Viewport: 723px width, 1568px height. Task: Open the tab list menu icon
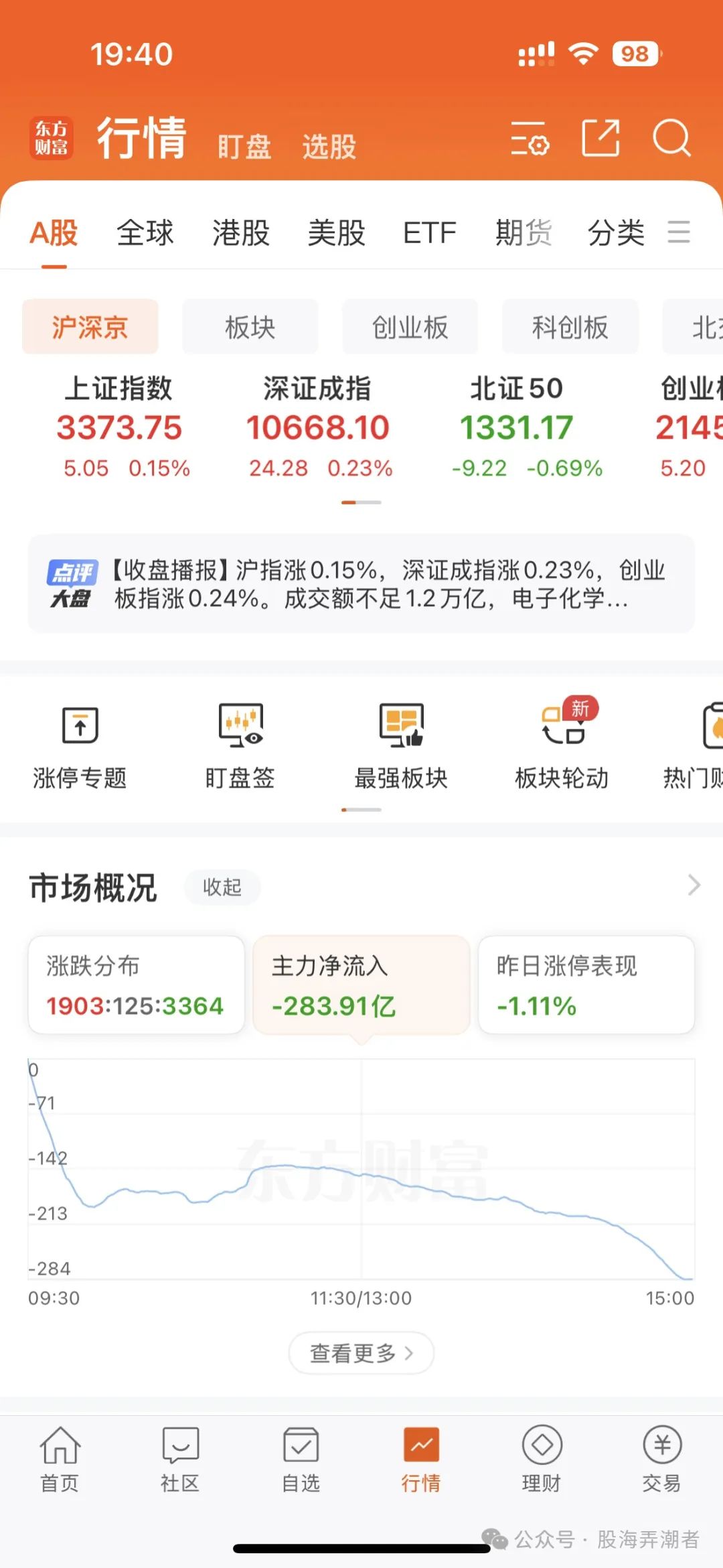(679, 232)
